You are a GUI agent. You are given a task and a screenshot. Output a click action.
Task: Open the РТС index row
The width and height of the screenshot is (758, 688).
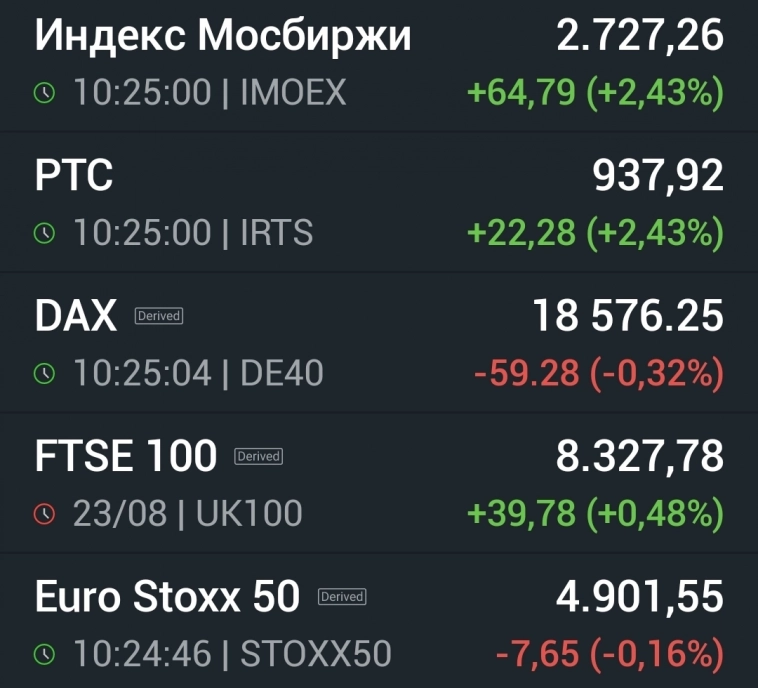coord(378,203)
